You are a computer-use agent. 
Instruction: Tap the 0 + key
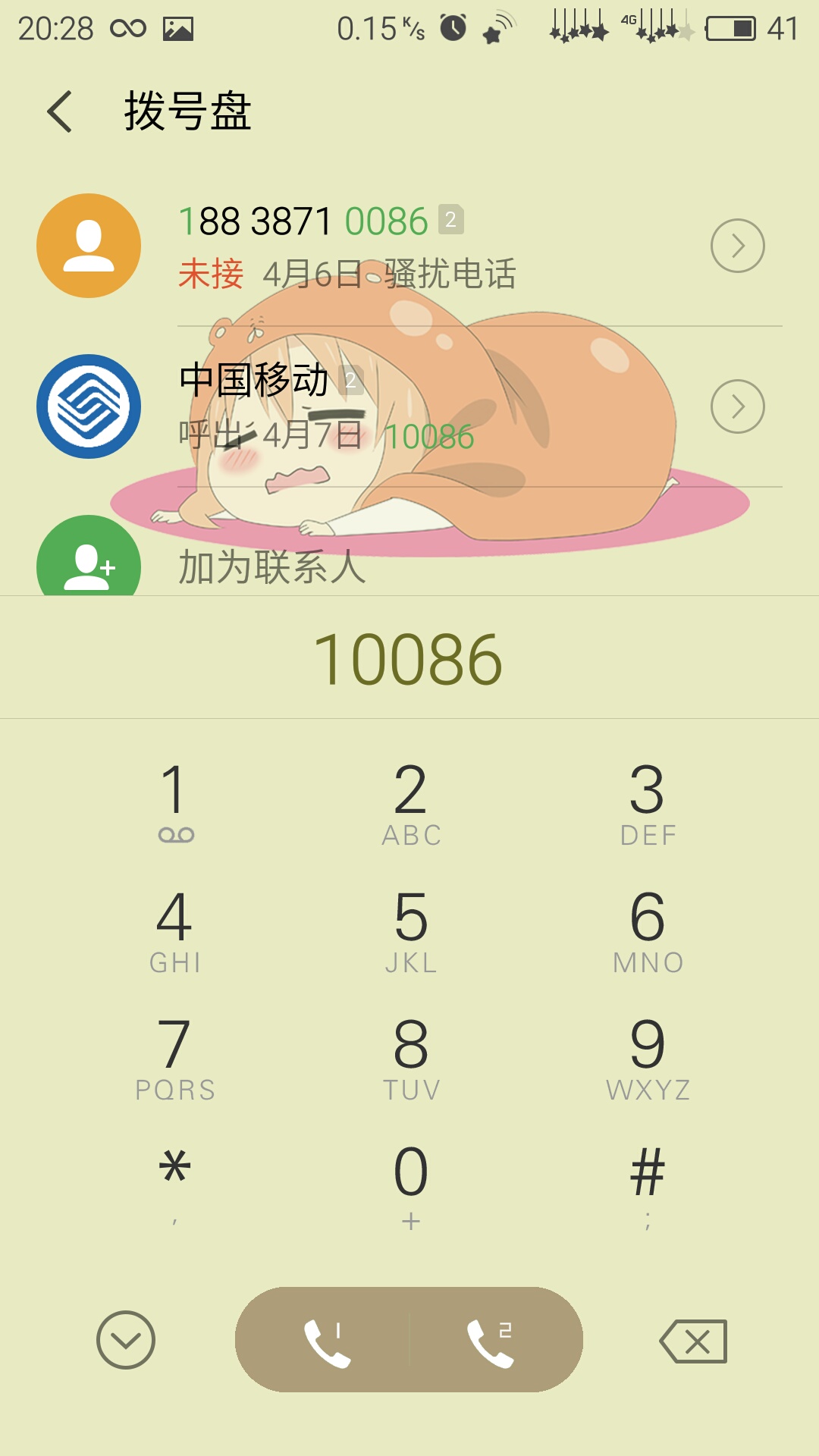410,1186
